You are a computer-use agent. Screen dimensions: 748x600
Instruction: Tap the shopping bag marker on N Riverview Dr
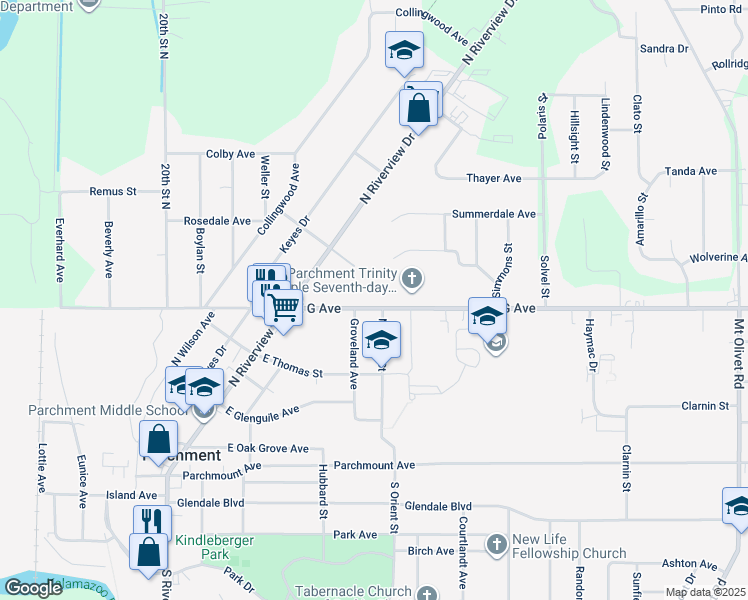[421, 107]
